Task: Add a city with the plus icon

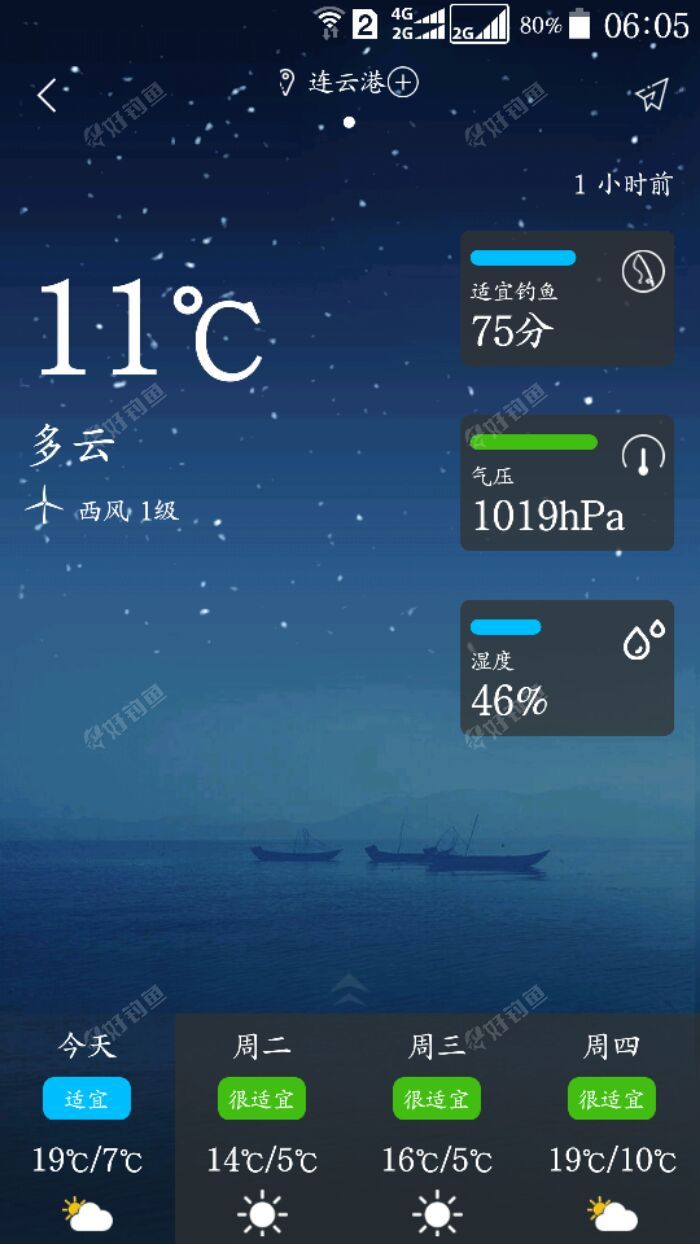Action: [403, 82]
